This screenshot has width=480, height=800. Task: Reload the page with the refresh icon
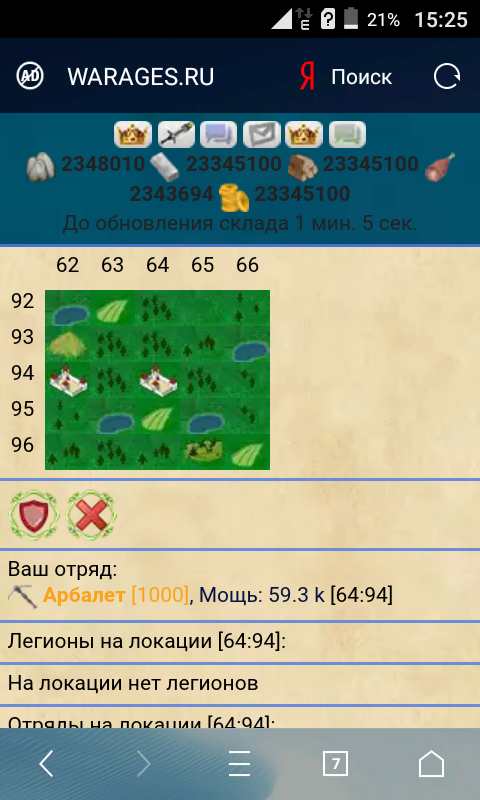coord(447,77)
